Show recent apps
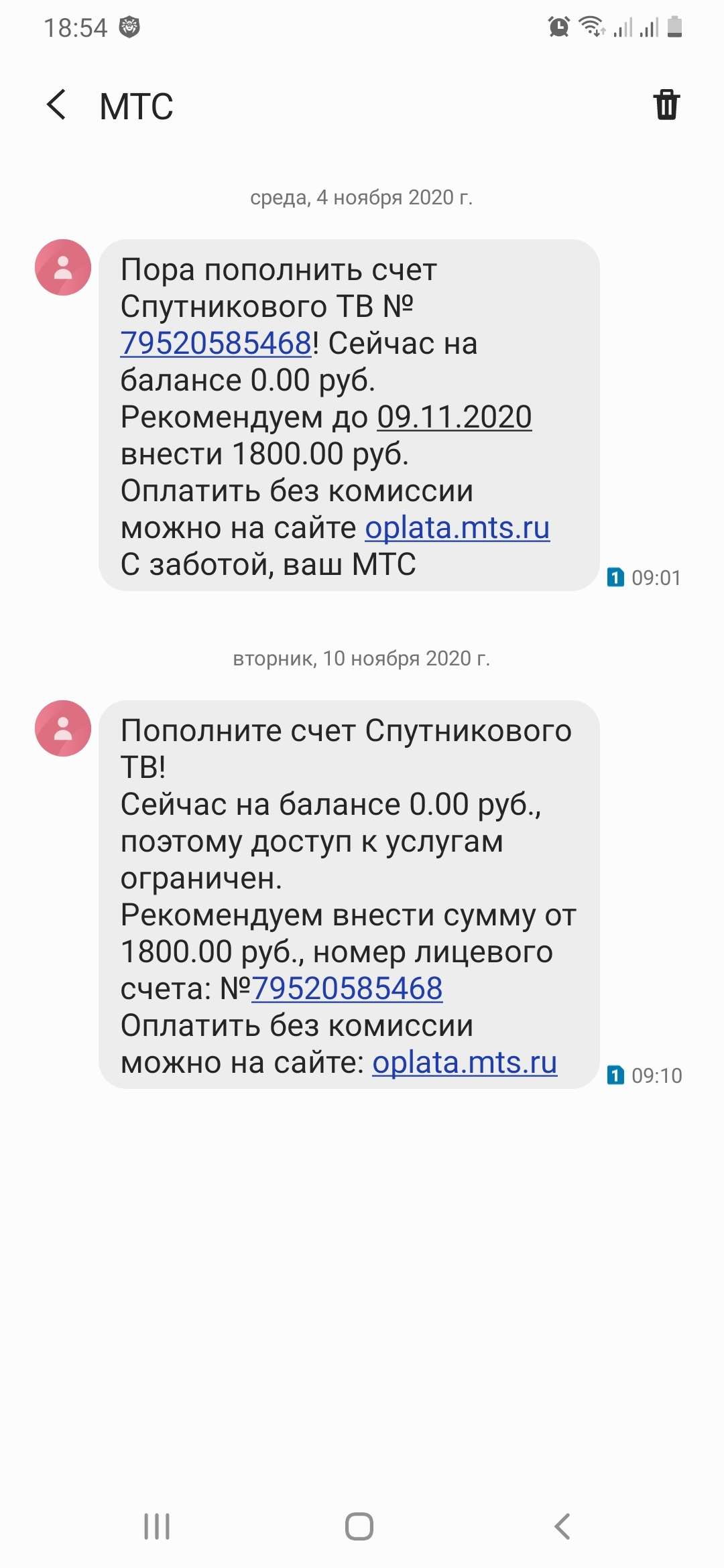This screenshot has height=1568, width=724. (x=157, y=1526)
